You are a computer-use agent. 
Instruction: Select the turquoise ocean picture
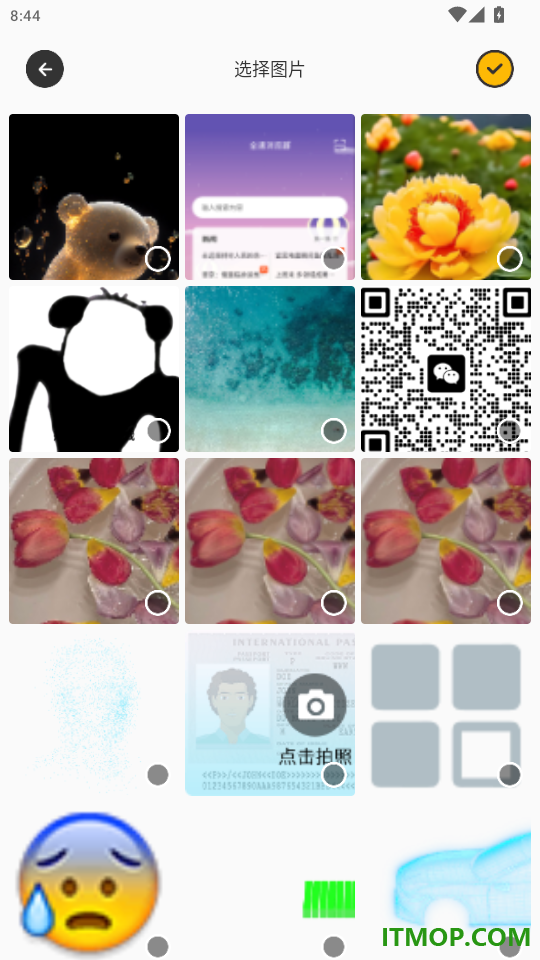click(x=270, y=369)
